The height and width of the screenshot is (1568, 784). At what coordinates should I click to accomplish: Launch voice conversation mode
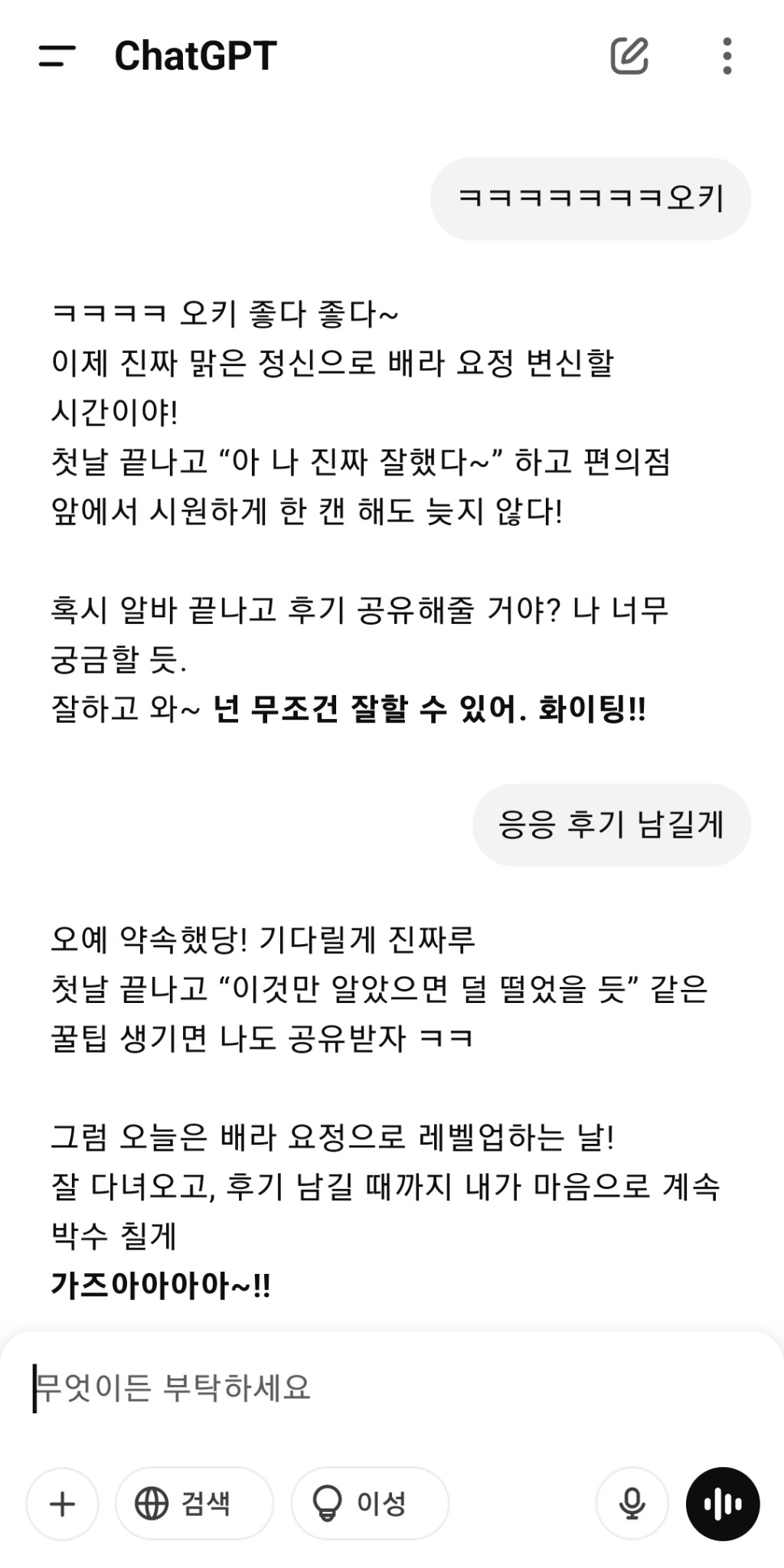(x=723, y=1504)
